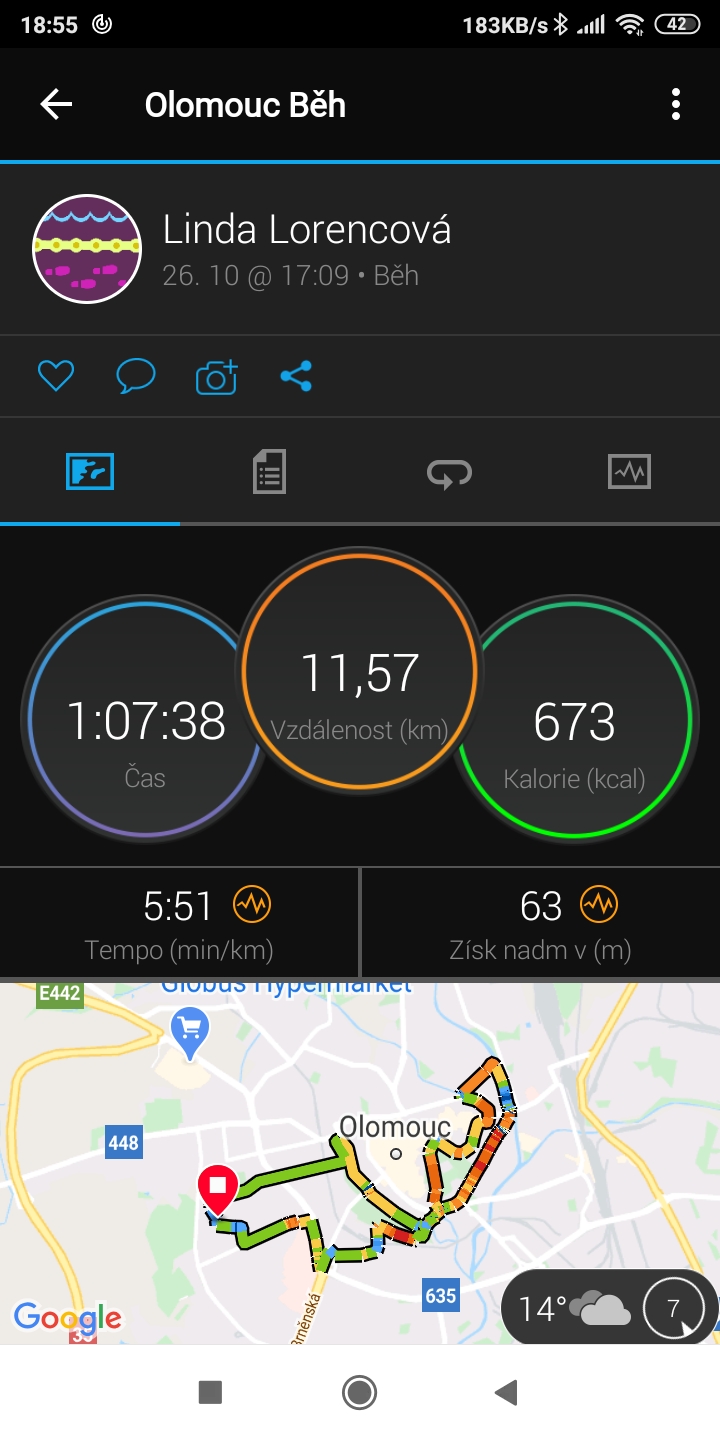Open the elevation gain insight icon next to 63
Screen dimensions: 720x1440
tap(599, 906)
